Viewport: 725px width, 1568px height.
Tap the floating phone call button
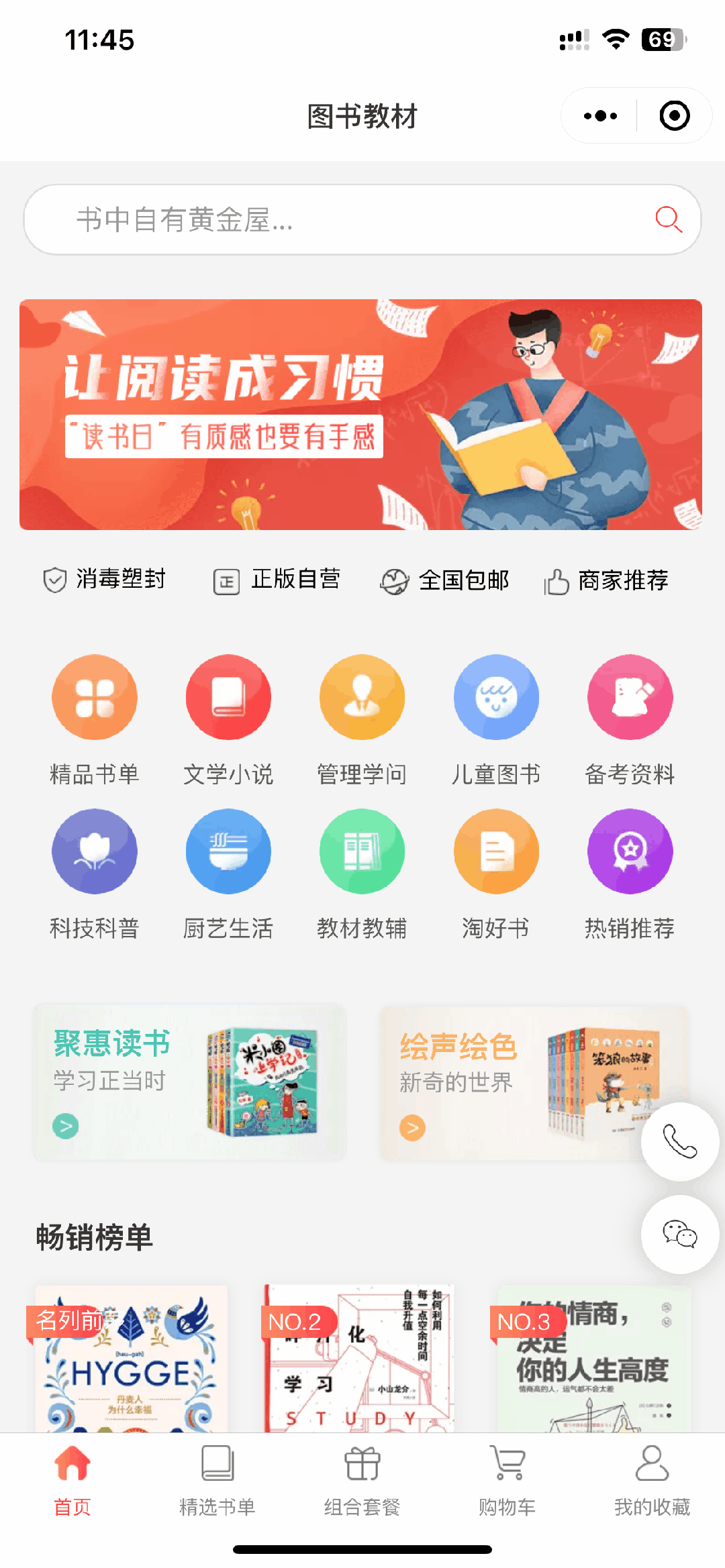680,1141
